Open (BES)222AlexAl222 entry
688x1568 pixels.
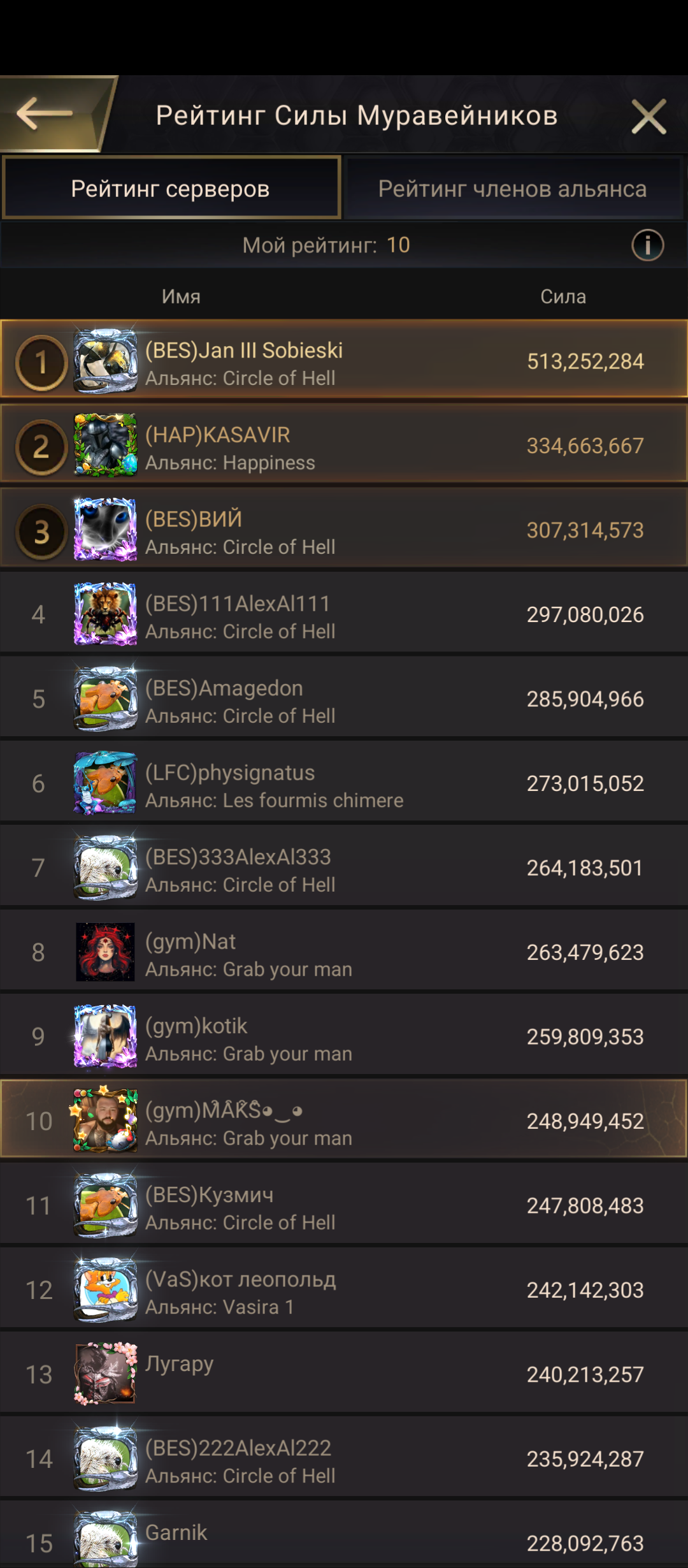344,1459
